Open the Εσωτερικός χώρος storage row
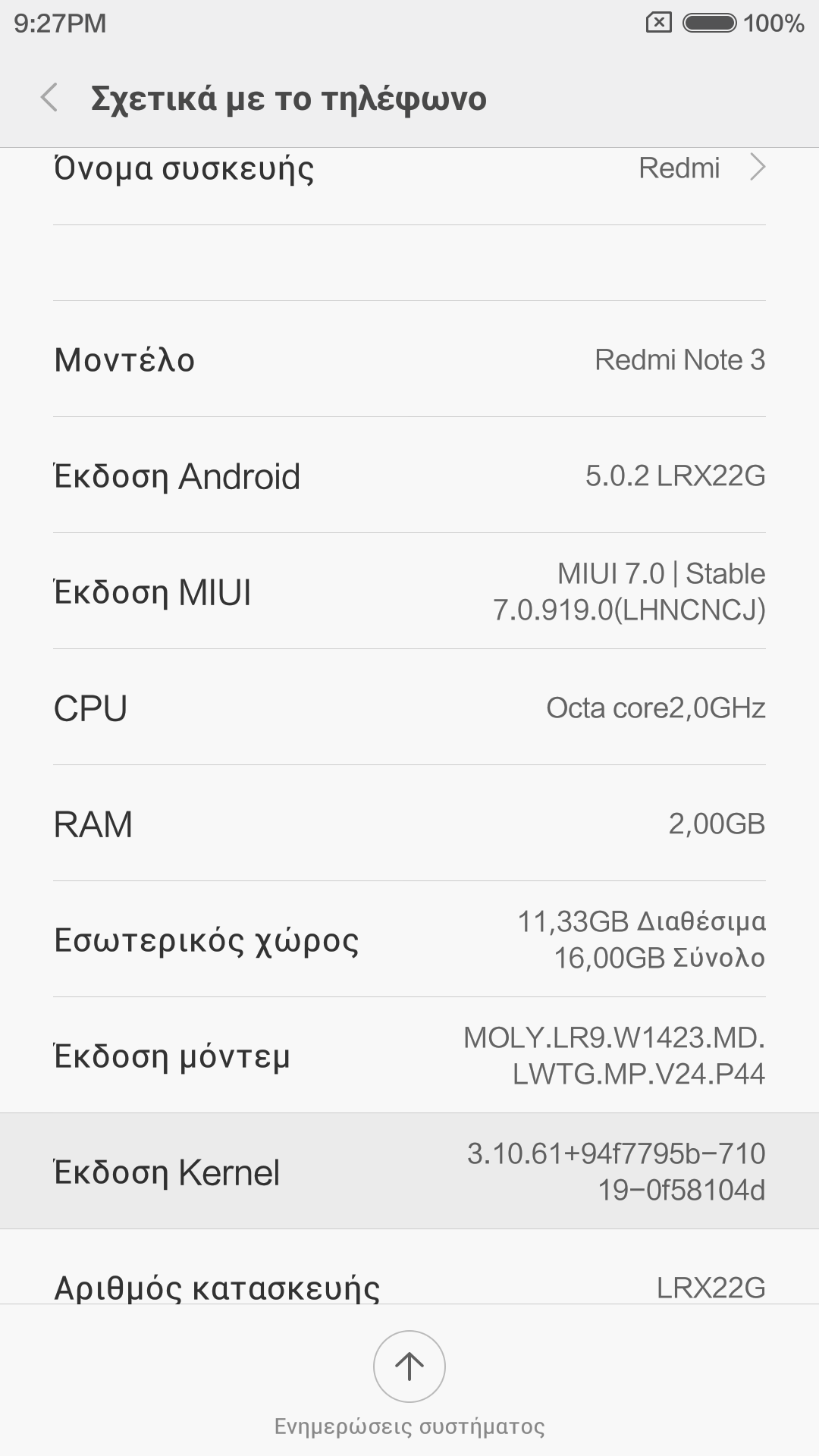Screen dimensions: 819x1456 coord(409,940)
